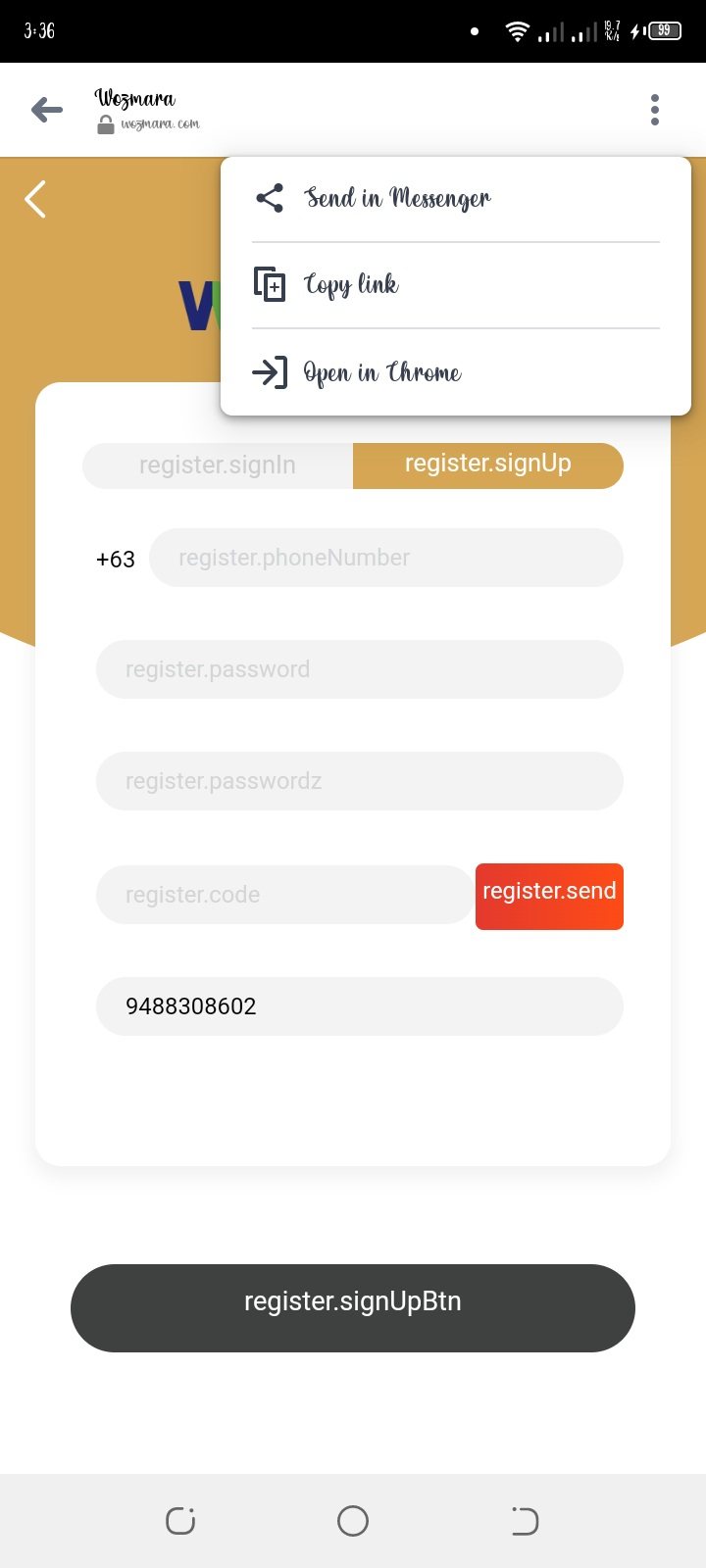Open the three-dot overflow menu

(654, 110)
